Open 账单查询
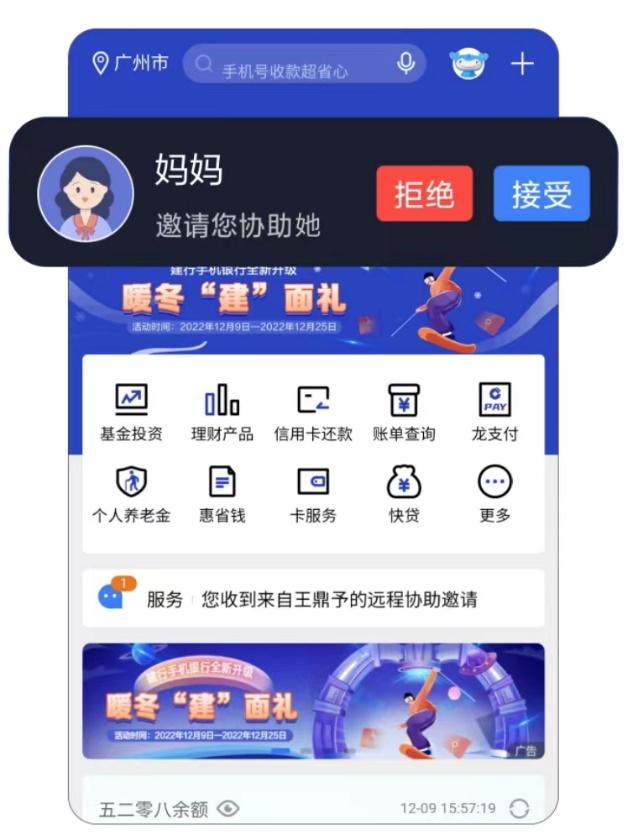This screenshot has width=643, height=835. coord(404,411)
